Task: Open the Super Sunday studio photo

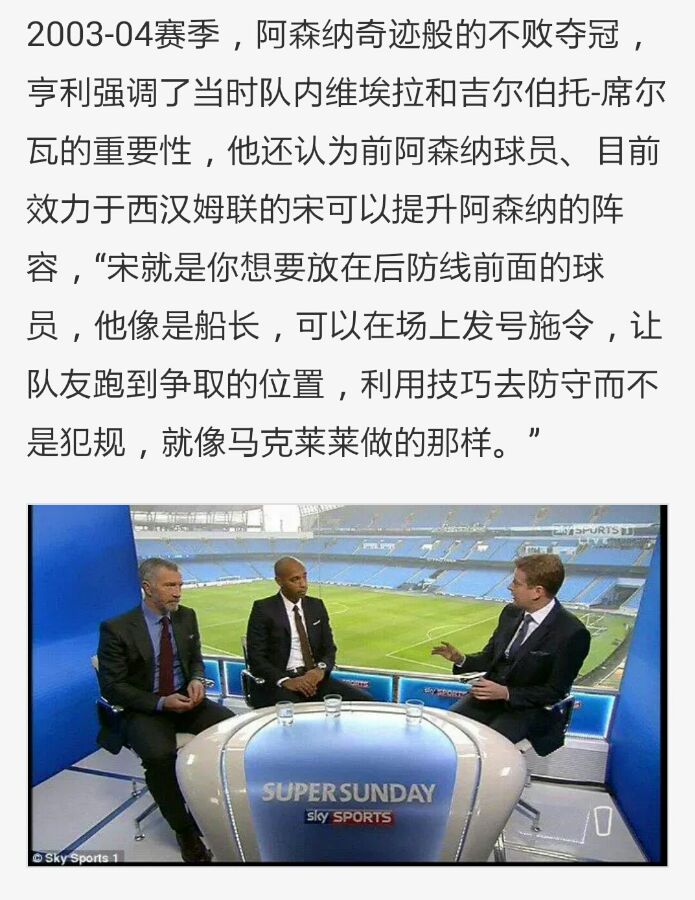Action: pyautogui.click(x=347, y=685)
